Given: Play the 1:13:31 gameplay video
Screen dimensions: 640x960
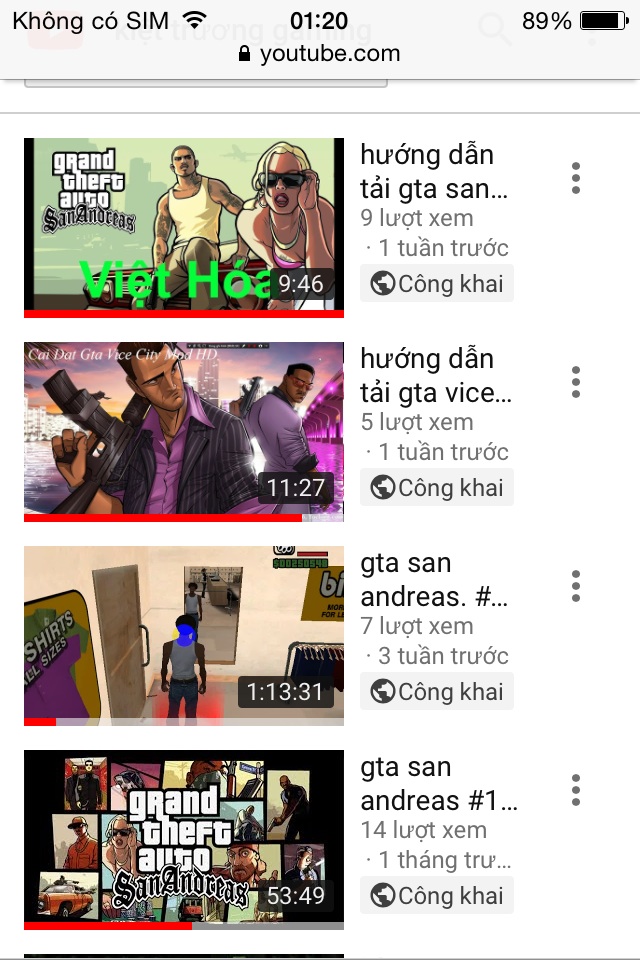Looking at the screenshot, I should tap(184, 633).
